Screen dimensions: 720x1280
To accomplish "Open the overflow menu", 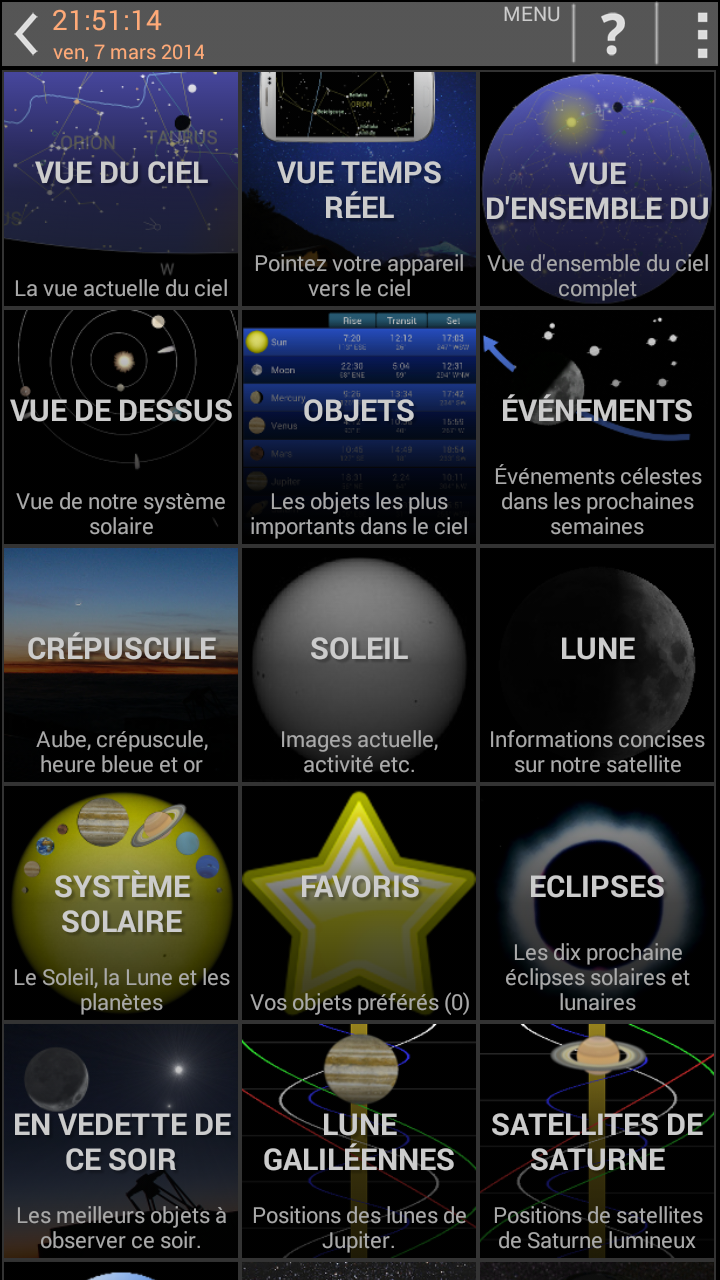I will click(x=701, y=34).
